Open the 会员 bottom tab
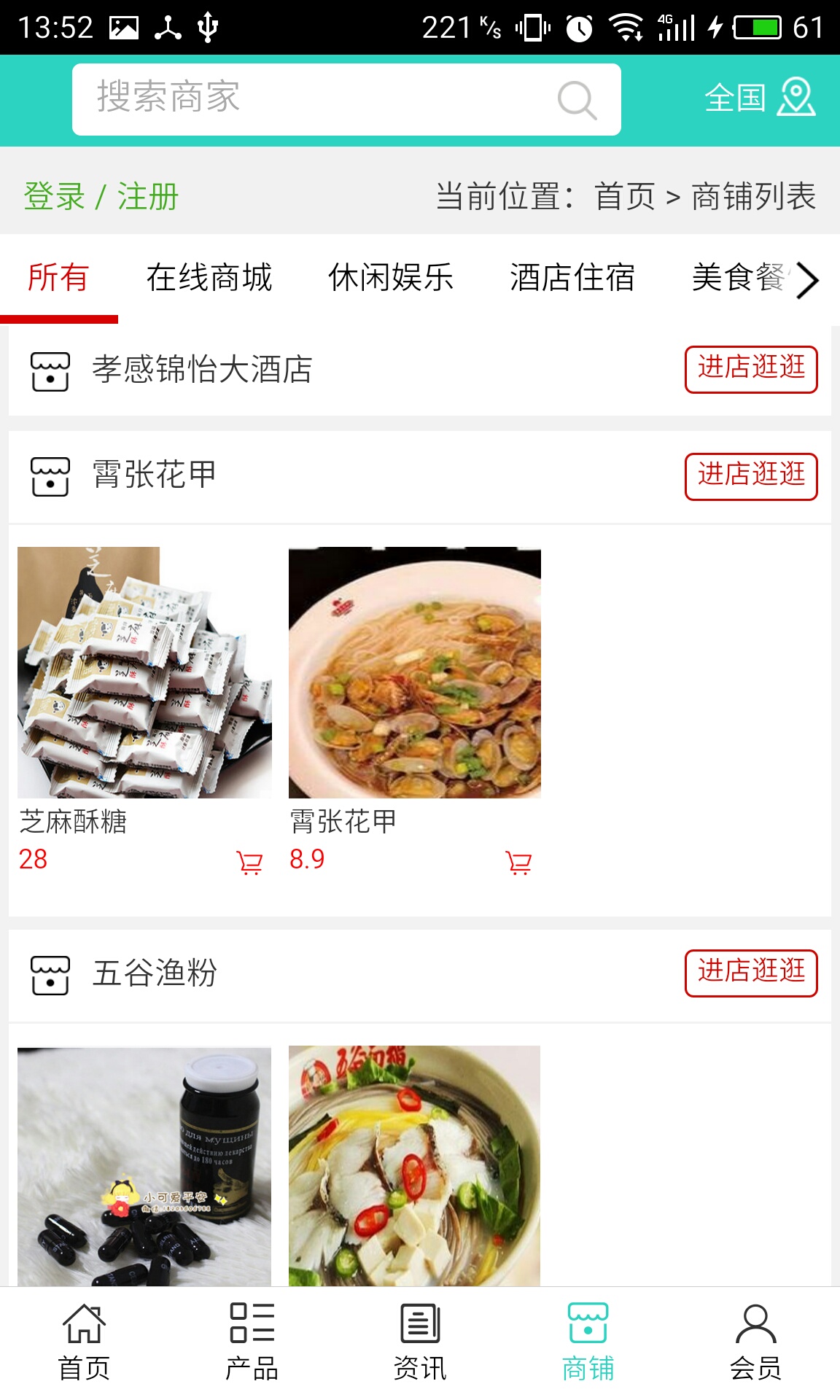This screenshot has width=840, height=1400. click(x=755, y=1342)
